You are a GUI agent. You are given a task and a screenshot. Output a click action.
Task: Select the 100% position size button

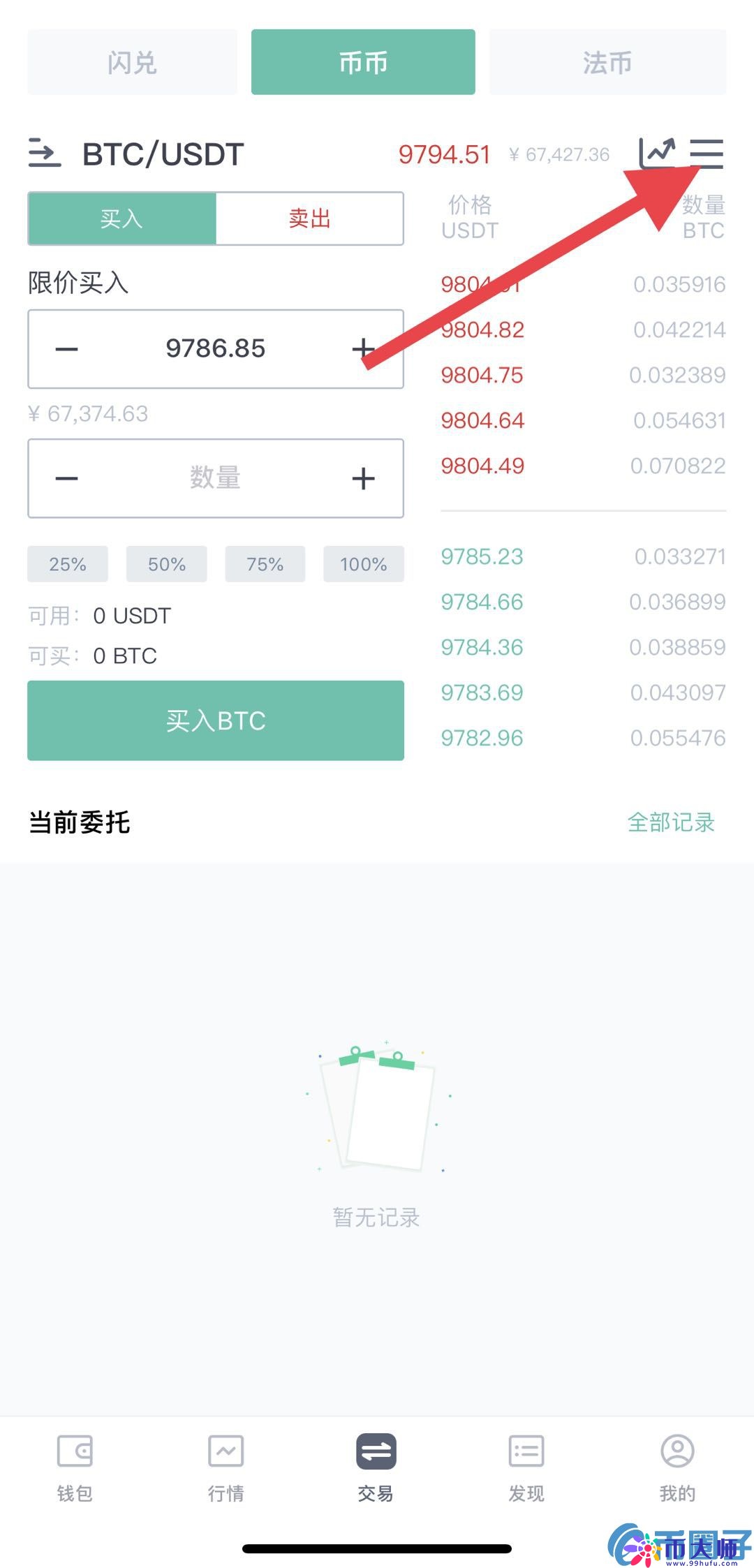(x=363, y=563)
